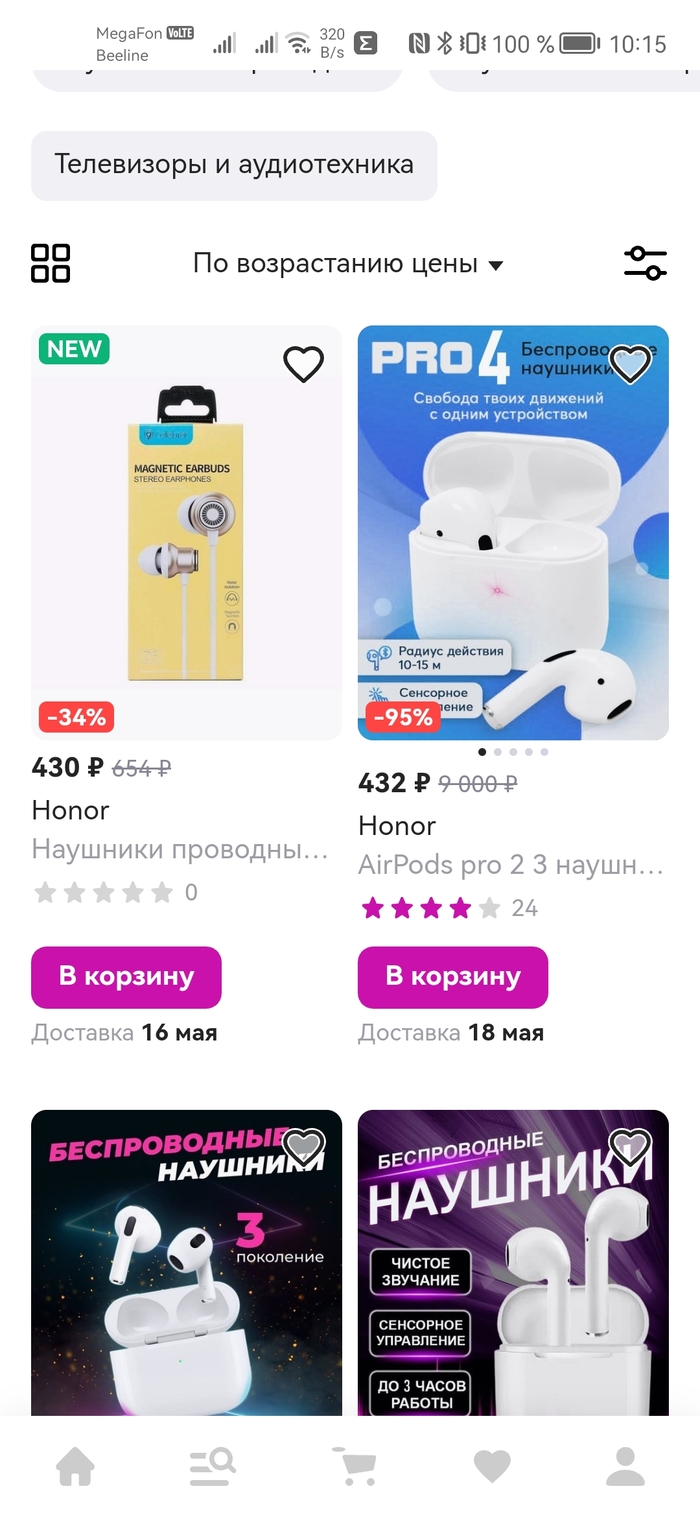
Task: Open the shopping cart tab
Action: (x=354, y=1467)
